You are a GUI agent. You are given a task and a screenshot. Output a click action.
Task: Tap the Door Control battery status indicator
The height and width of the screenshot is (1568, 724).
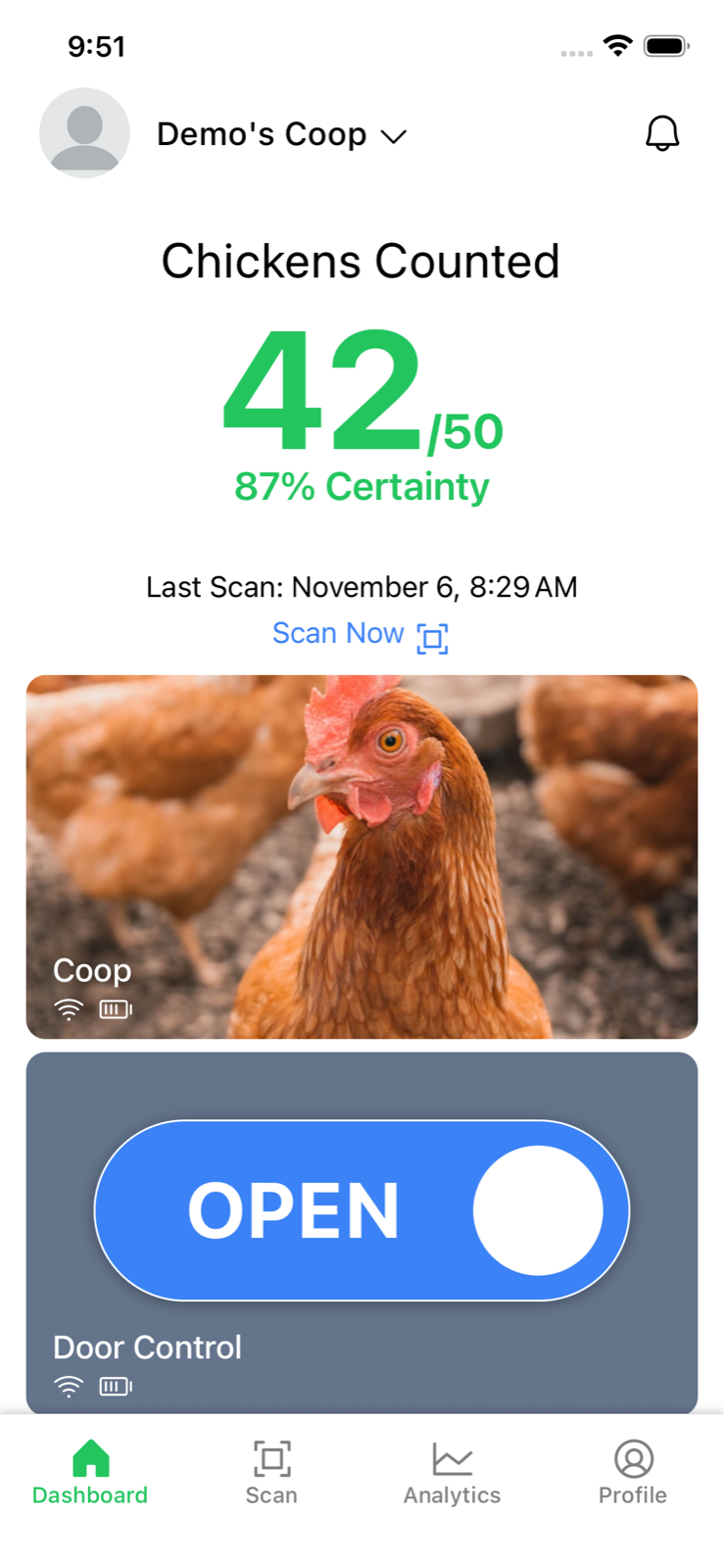114,1386
